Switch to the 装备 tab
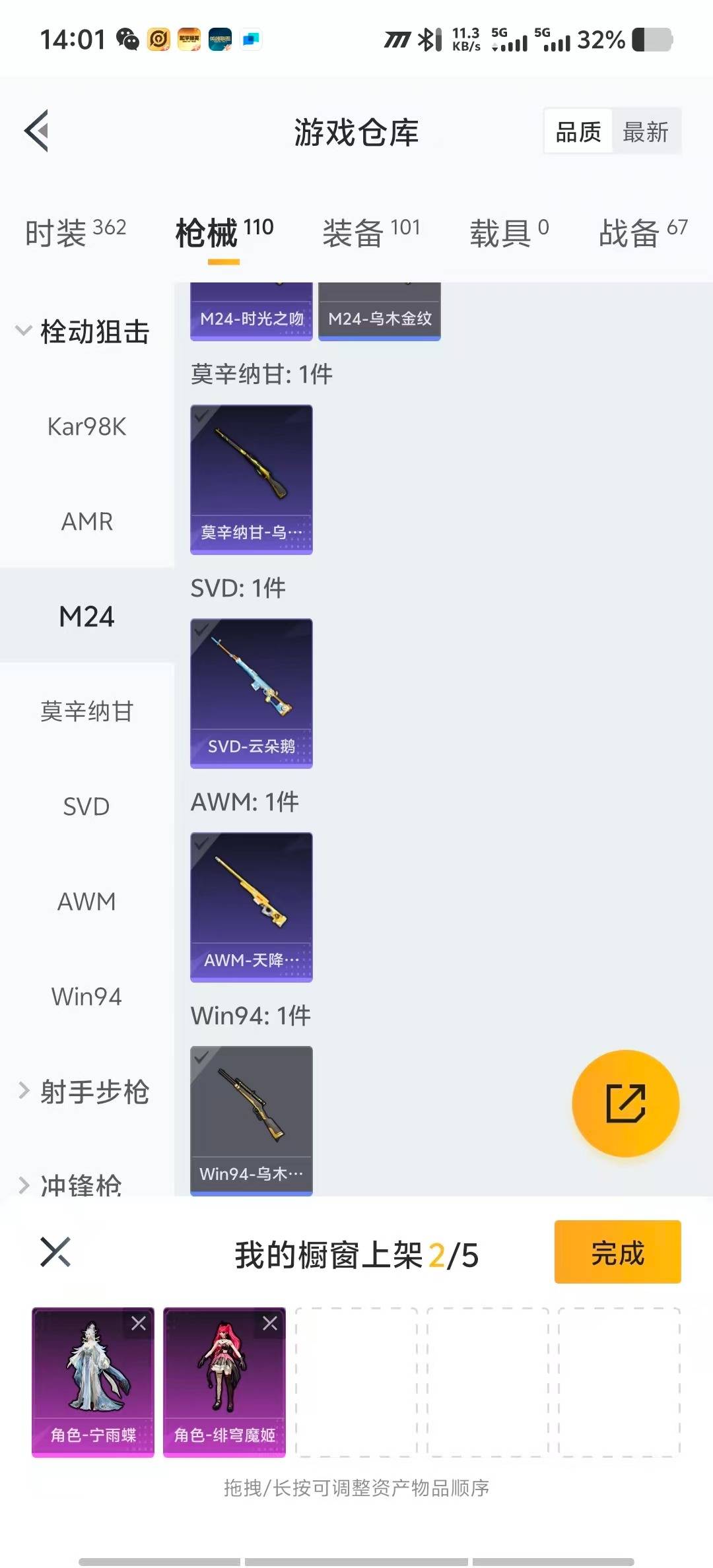This screenshot has height=1568, width=713. click(x=370, y=232)
